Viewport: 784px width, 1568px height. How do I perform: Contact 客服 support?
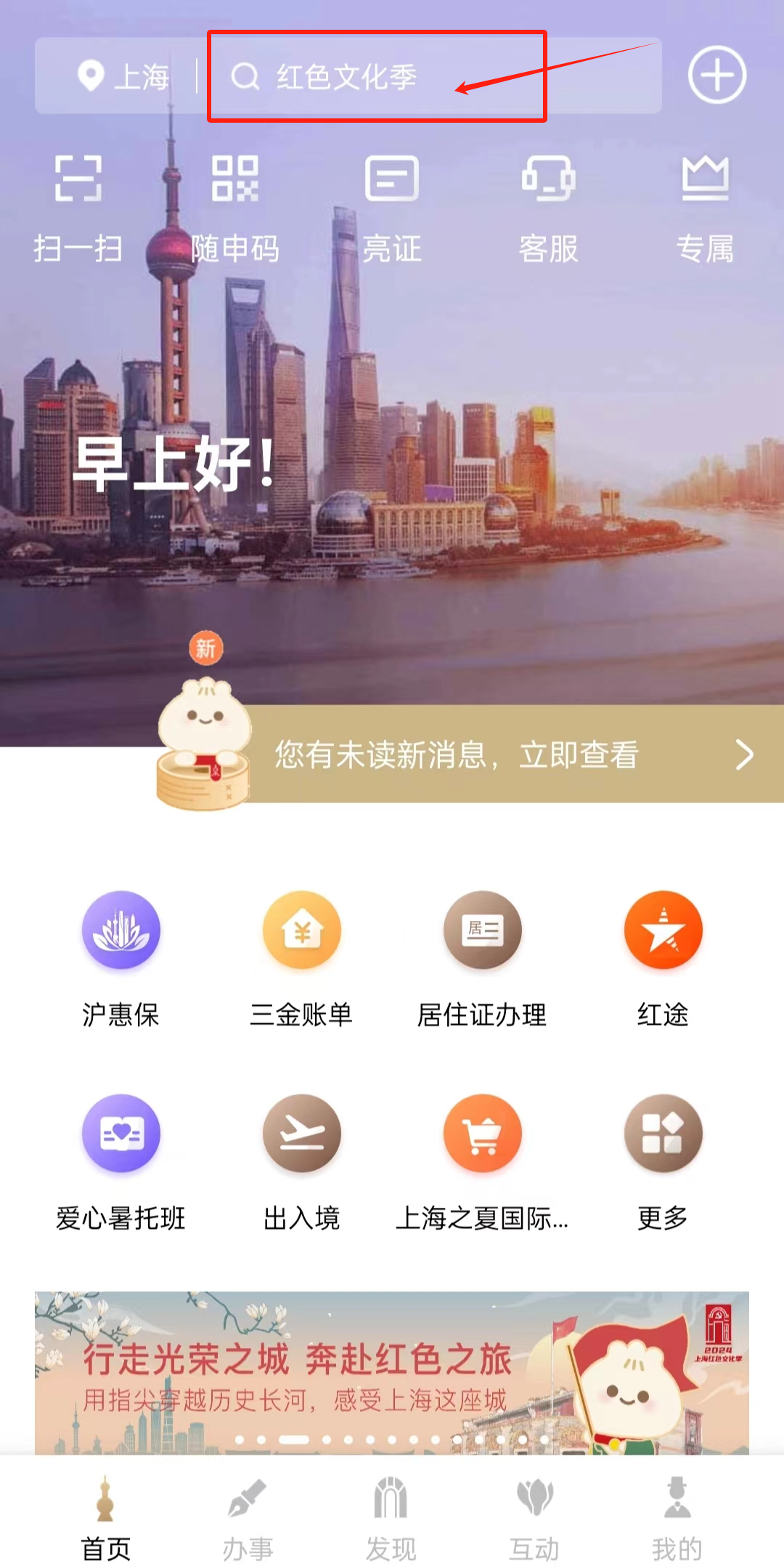[x=548, y=207]
